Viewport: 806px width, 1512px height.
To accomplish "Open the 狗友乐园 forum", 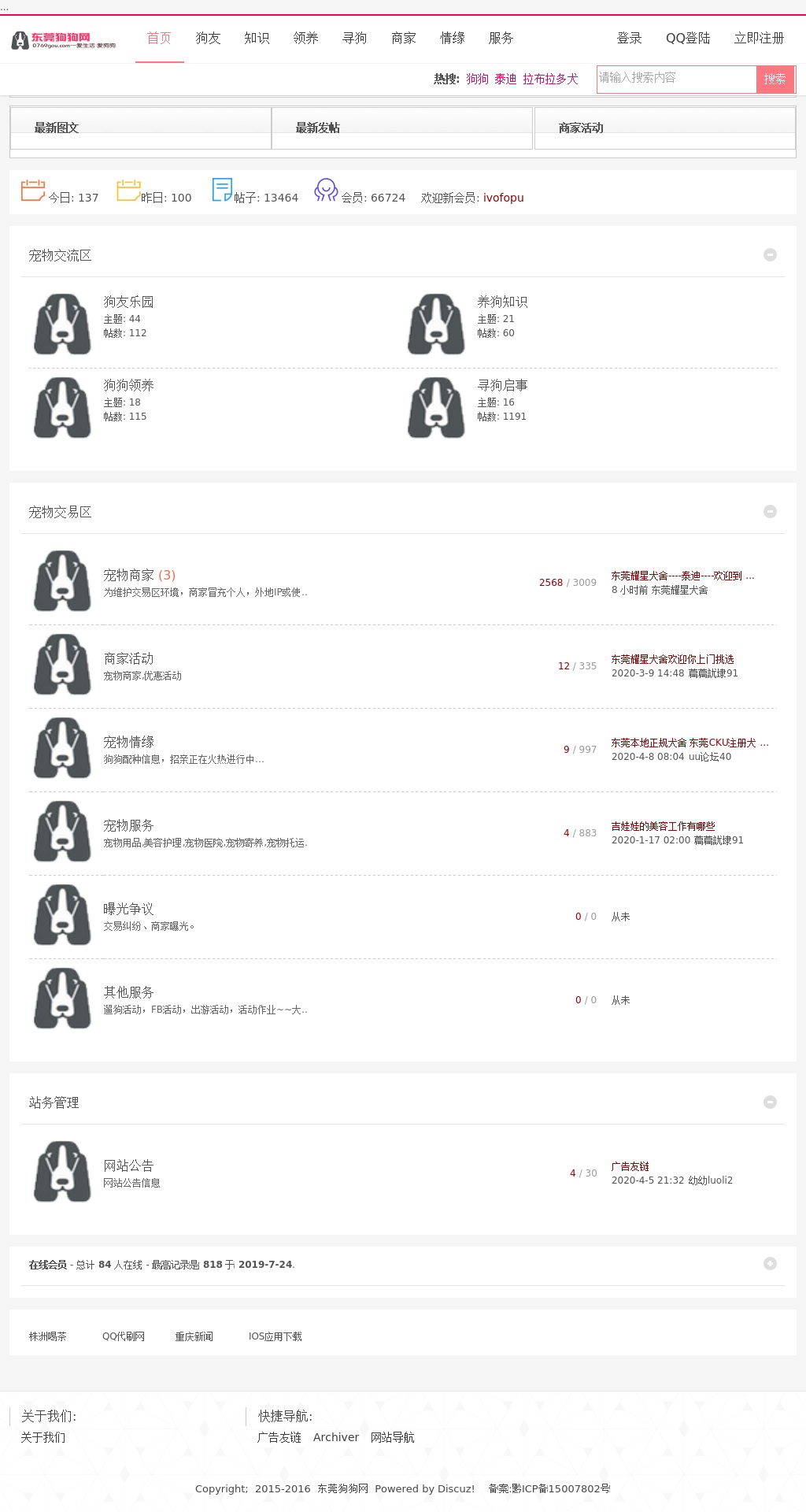I will pyautogui.click(x=128, y=302).
